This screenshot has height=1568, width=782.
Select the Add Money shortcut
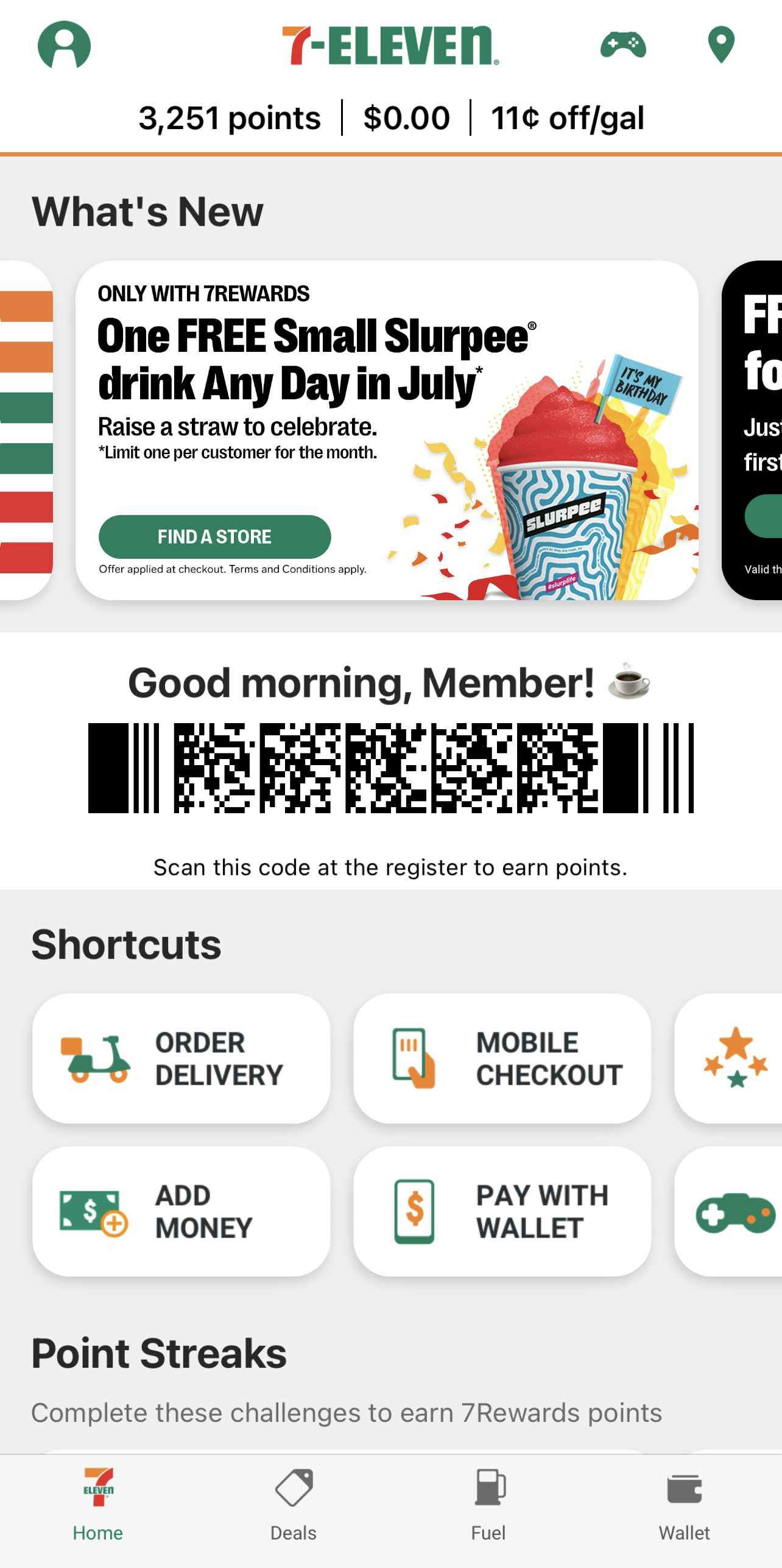coord(181,1211)
